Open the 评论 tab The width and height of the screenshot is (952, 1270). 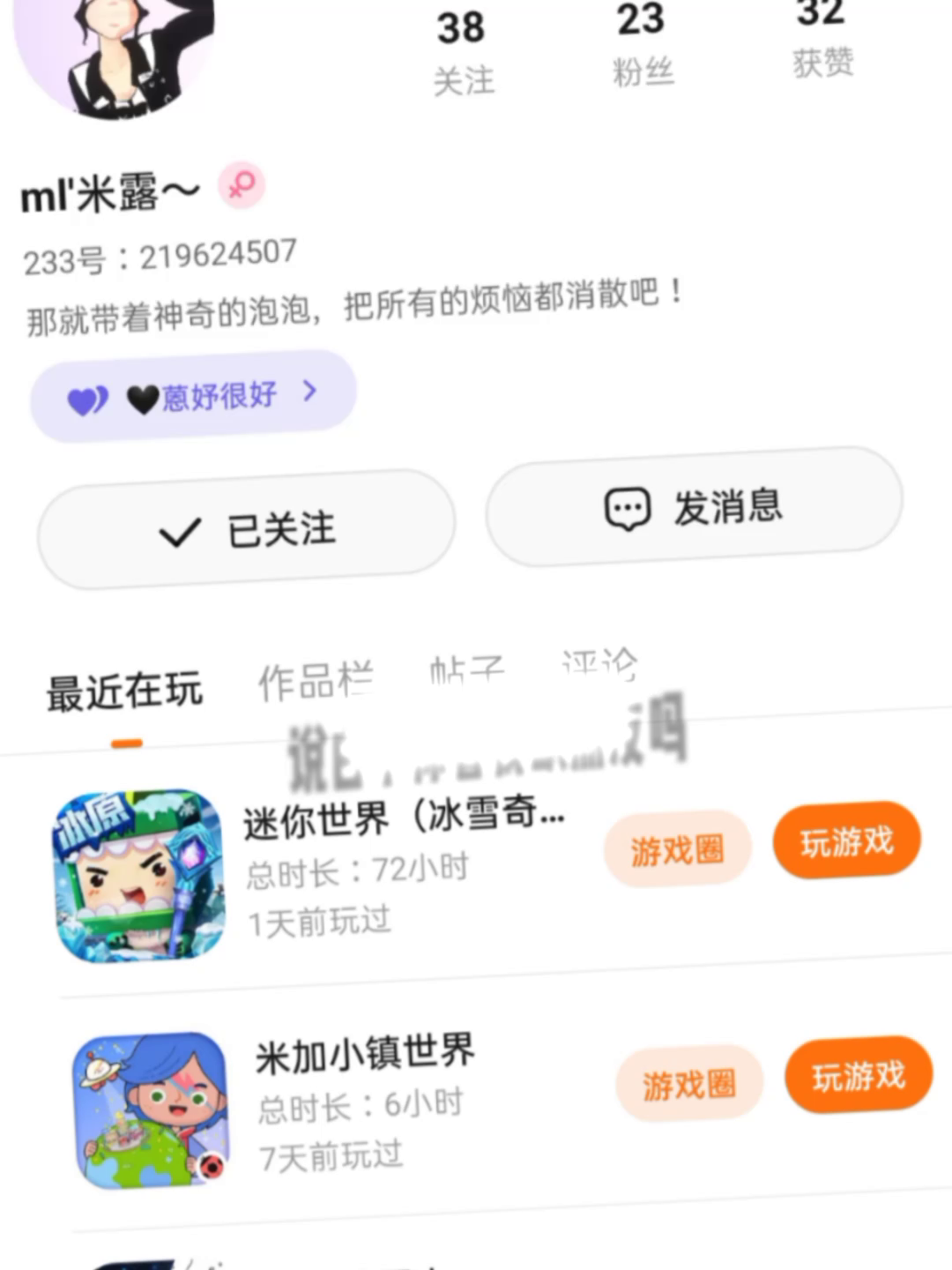pos(599,665)
